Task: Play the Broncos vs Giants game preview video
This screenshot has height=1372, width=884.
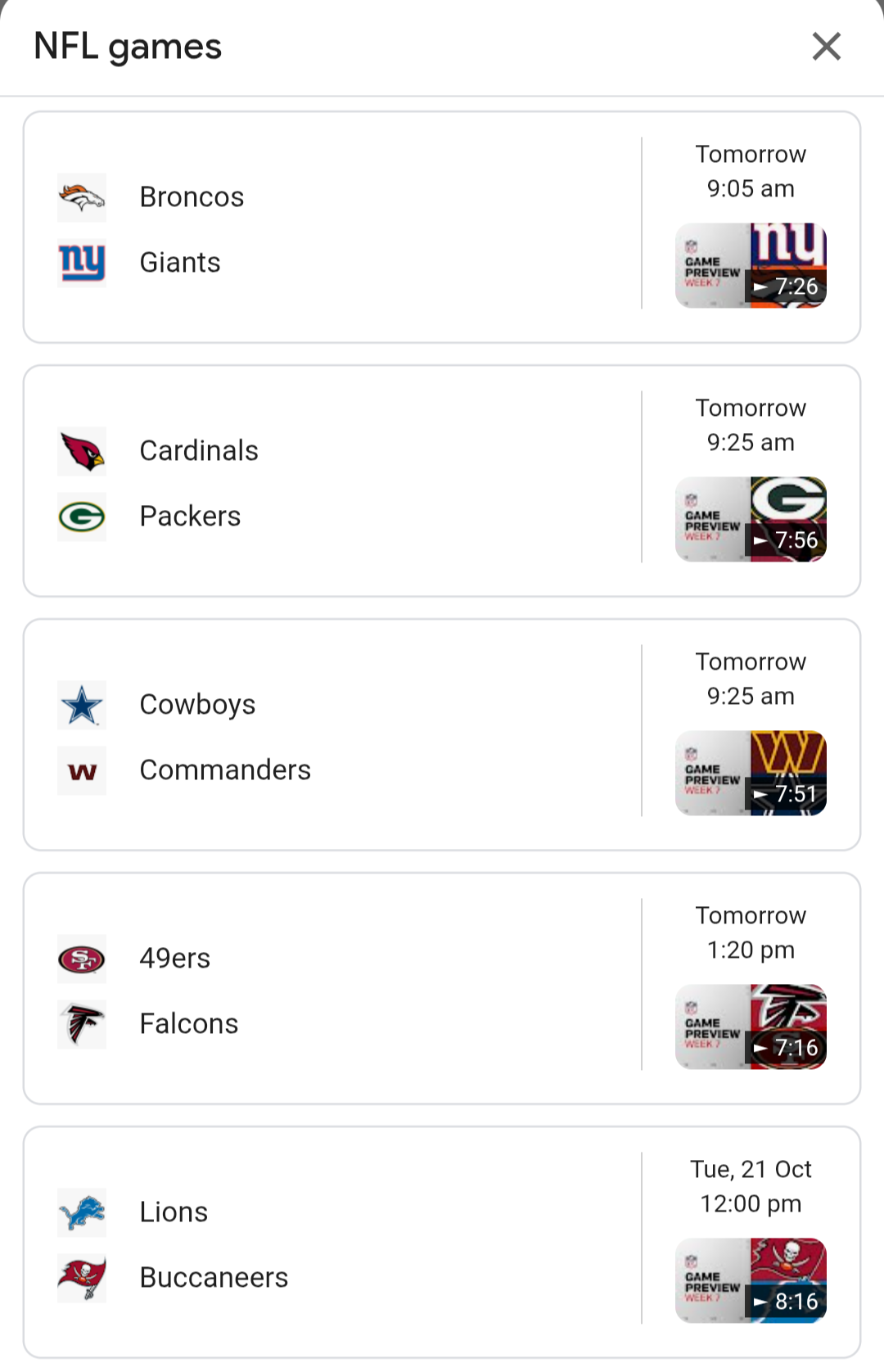Action: tap(751, 265)
